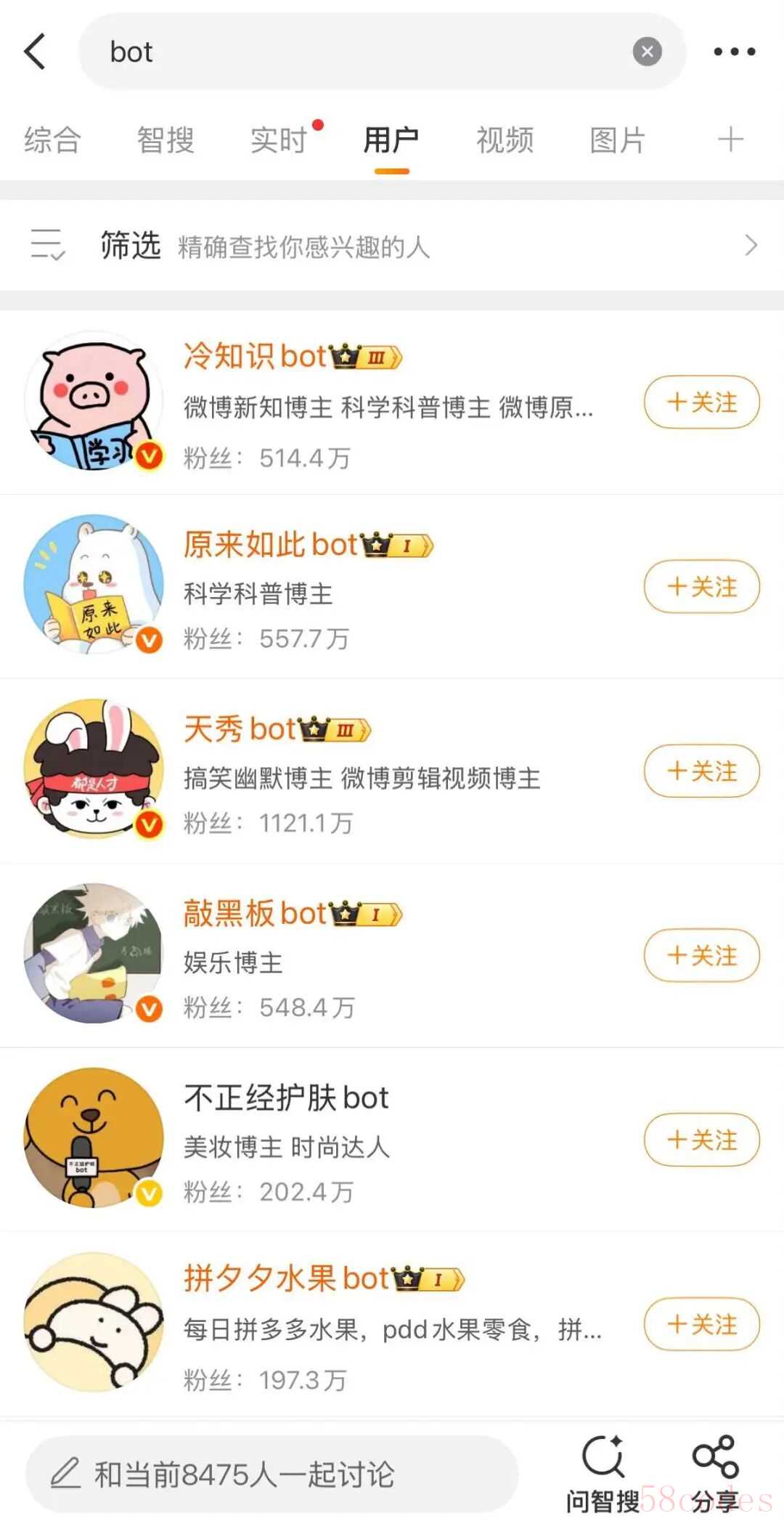The height and width of the screenshot is (1521, 784).
Task: Go back with the top-left arrow
Action: [x=35, y=52]
